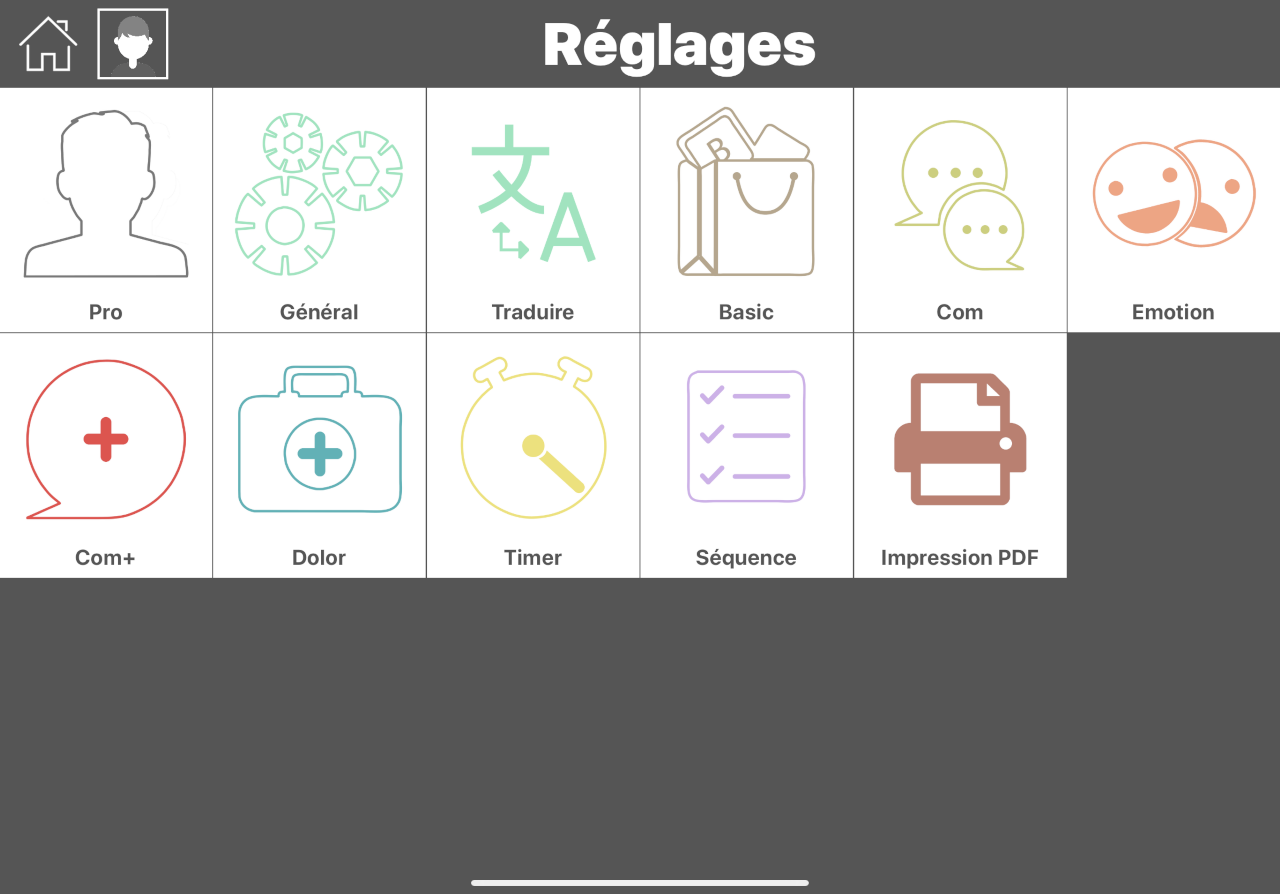The width and height of the screenshot is (1280, 894).
Task: Tap the Basic settings tile
Action: (746, 210)
